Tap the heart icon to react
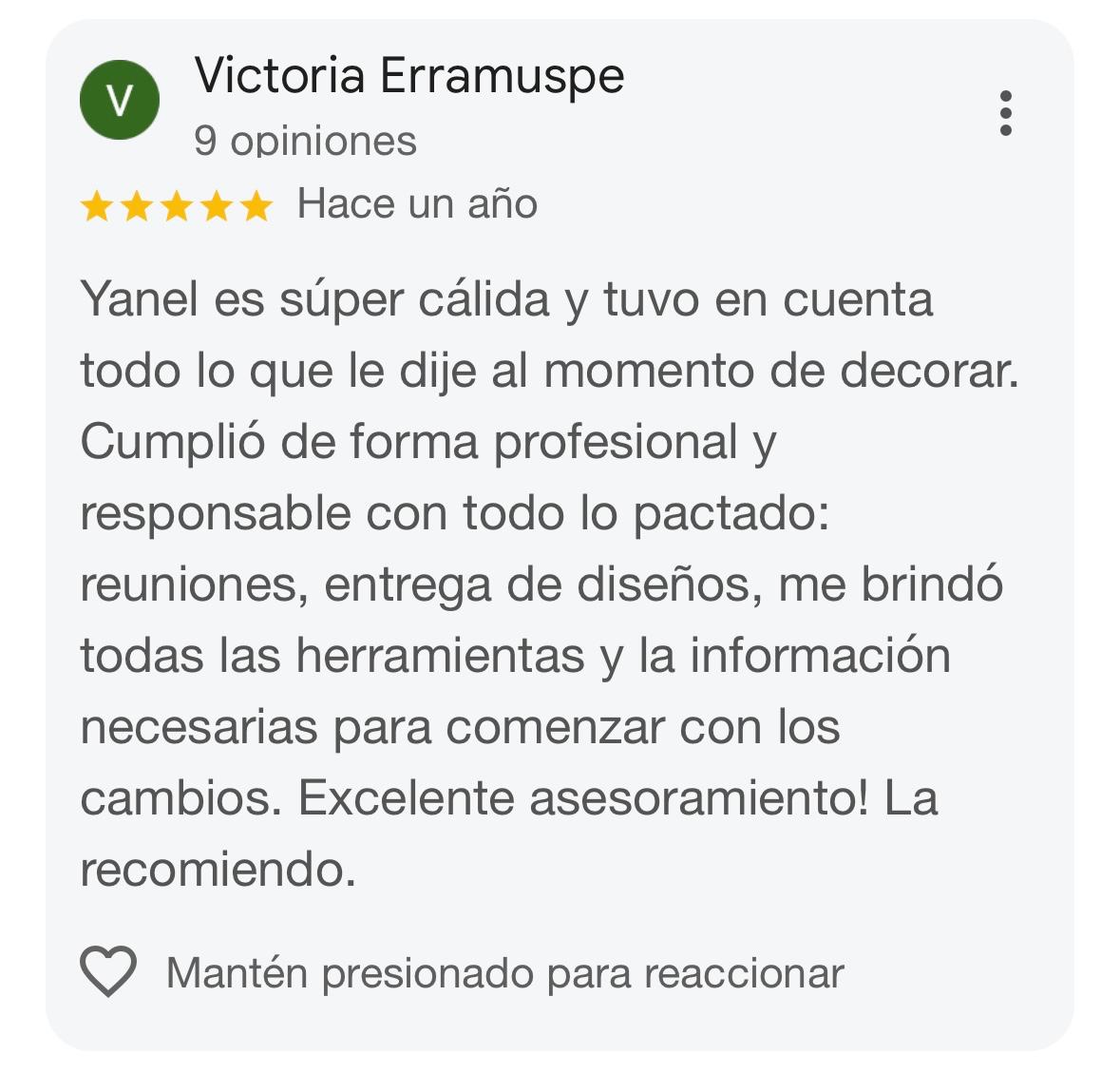The height and width of the screenshot is (1073, 1120). [108, 971]
